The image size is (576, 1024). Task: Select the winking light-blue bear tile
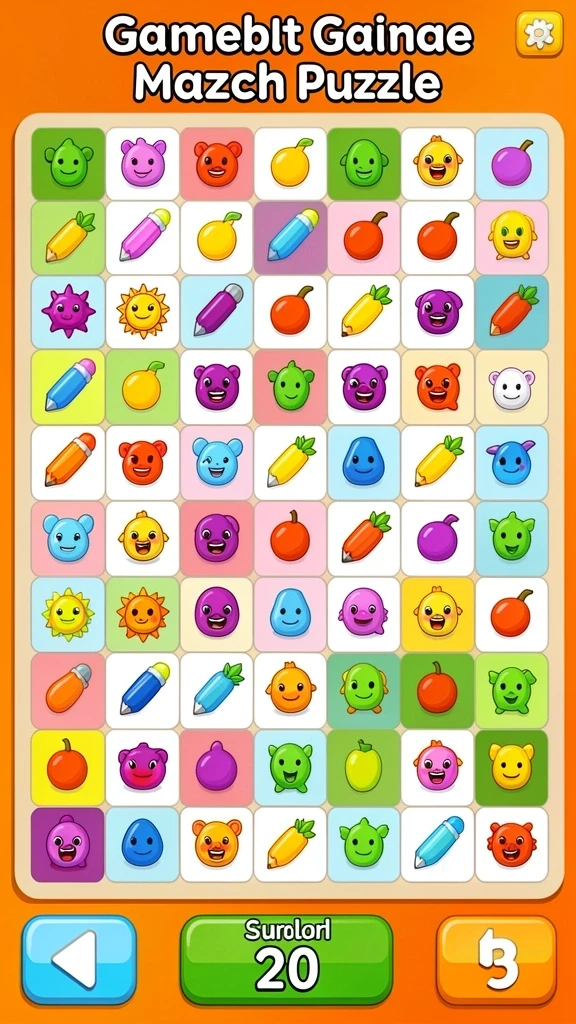tap(217, 462)
